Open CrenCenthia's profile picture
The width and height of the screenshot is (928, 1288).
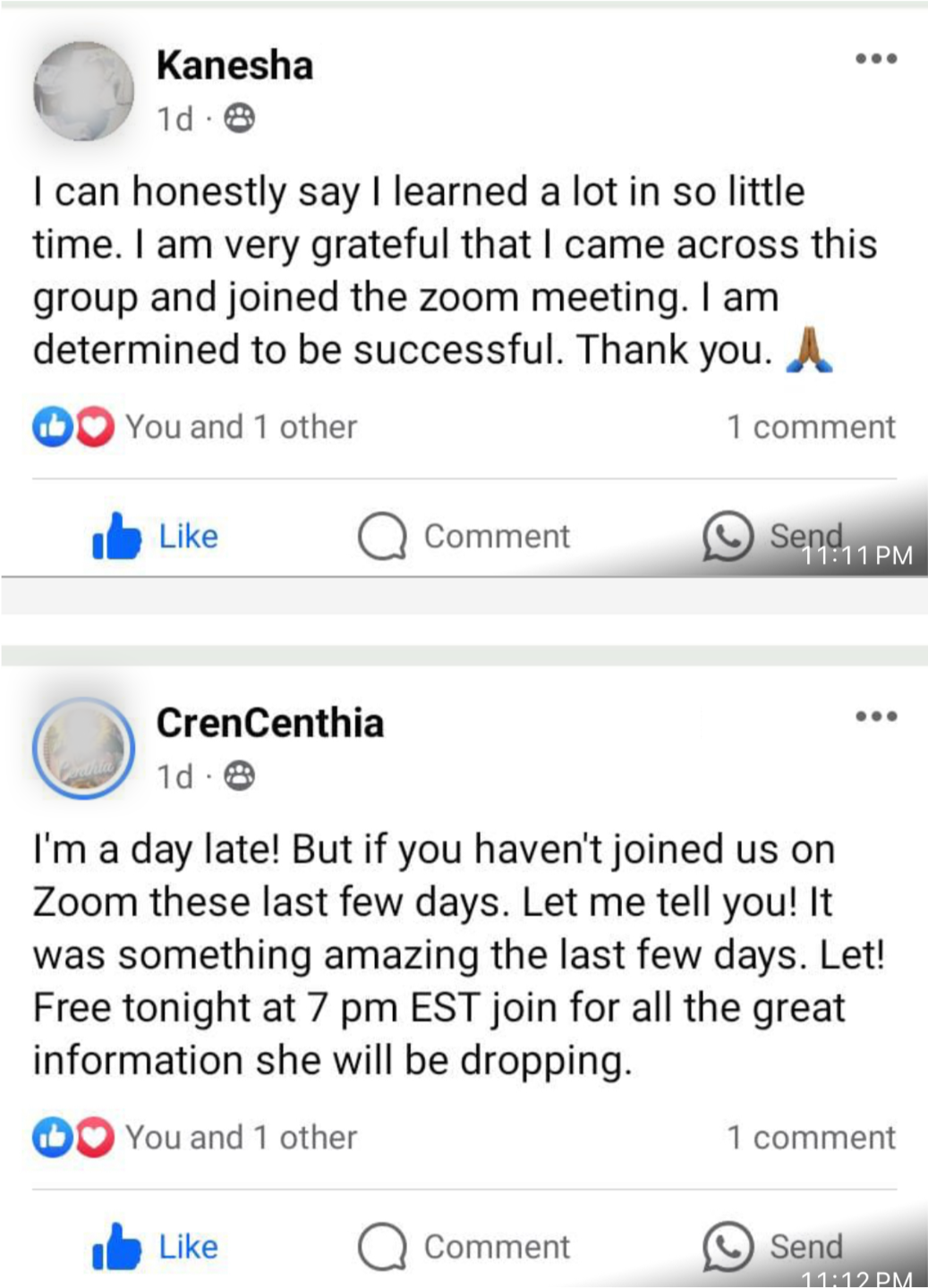(83, 748)
